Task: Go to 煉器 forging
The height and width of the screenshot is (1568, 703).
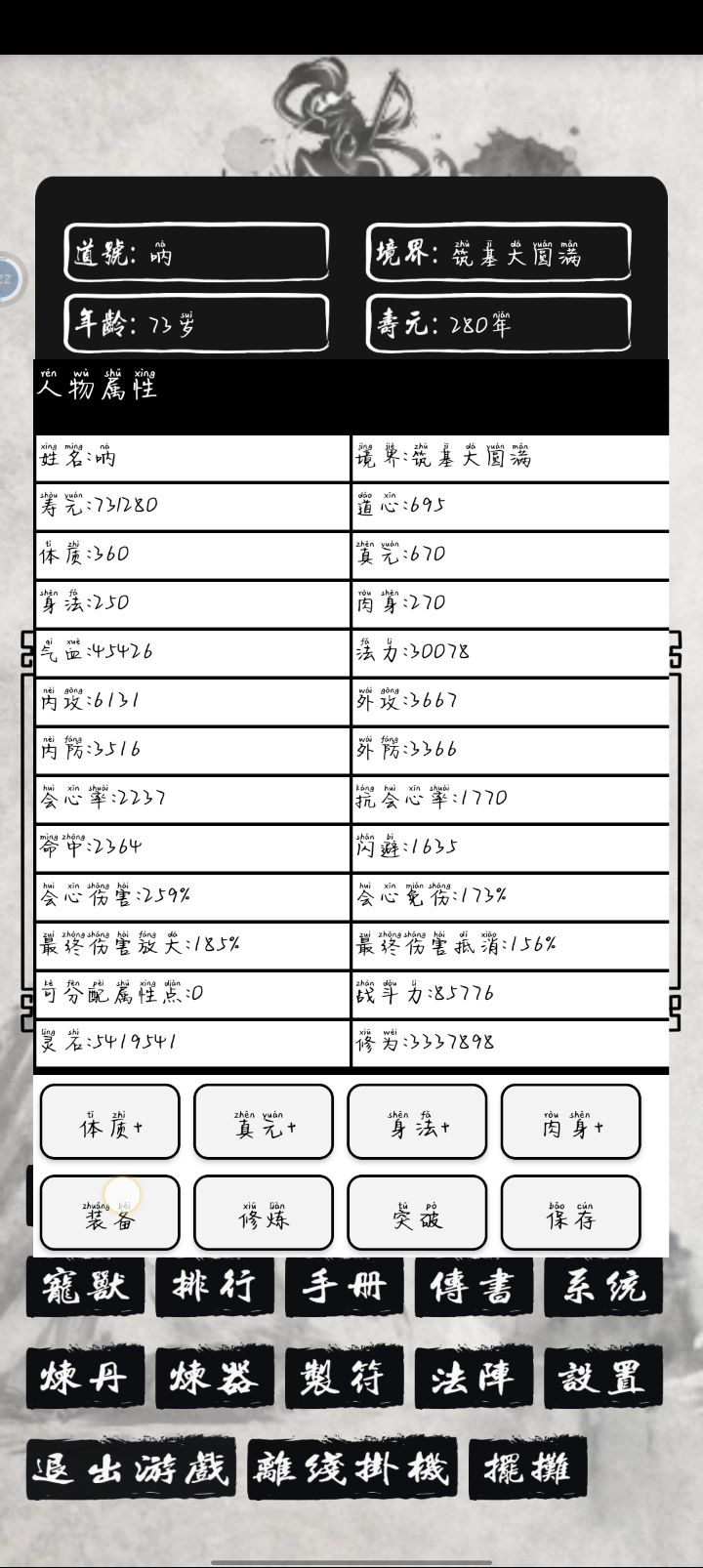Action: coord(215,1378)
